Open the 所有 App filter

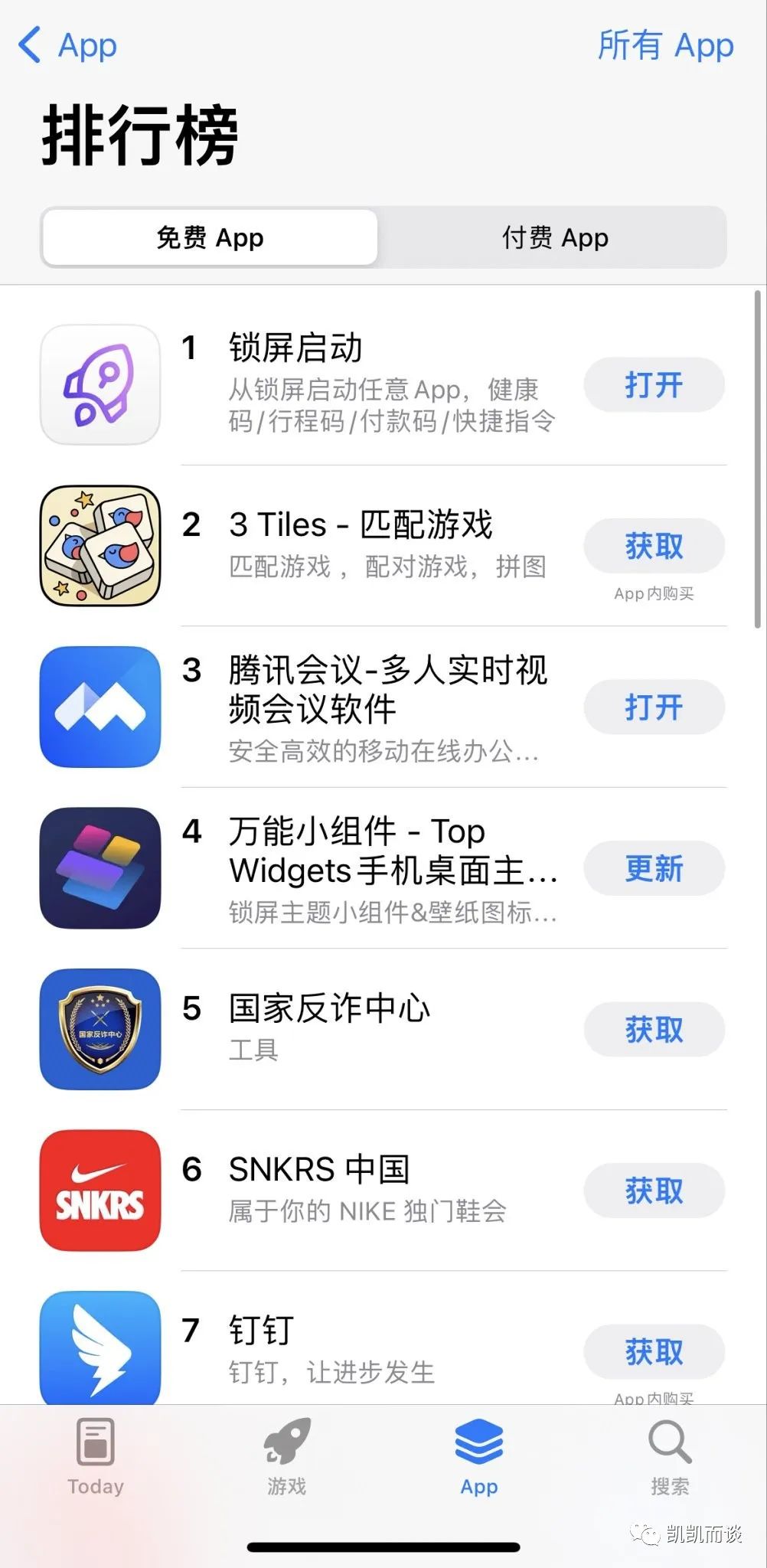click(x=665, y=45)
